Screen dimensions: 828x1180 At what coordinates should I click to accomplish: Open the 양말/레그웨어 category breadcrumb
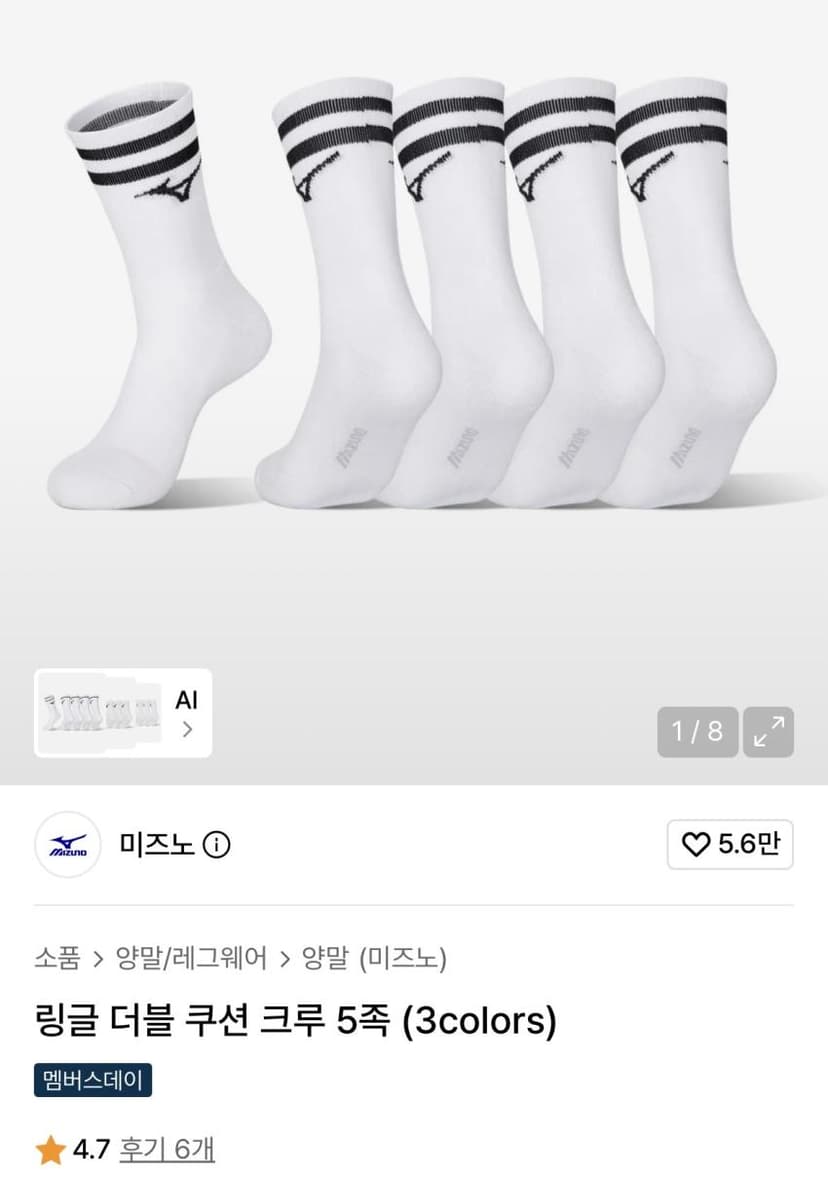191,958
